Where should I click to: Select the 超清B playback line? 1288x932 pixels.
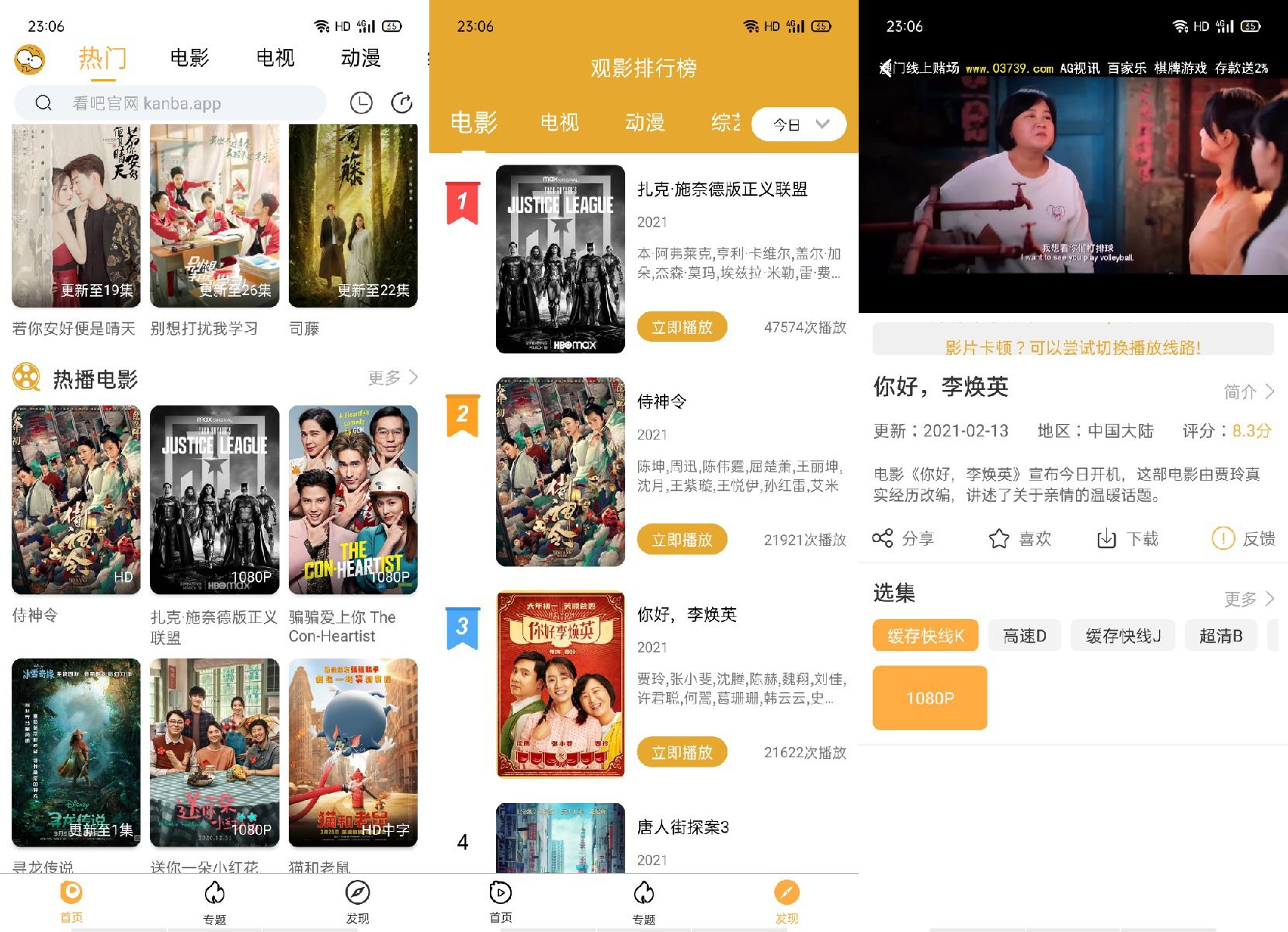(1220, 636)
